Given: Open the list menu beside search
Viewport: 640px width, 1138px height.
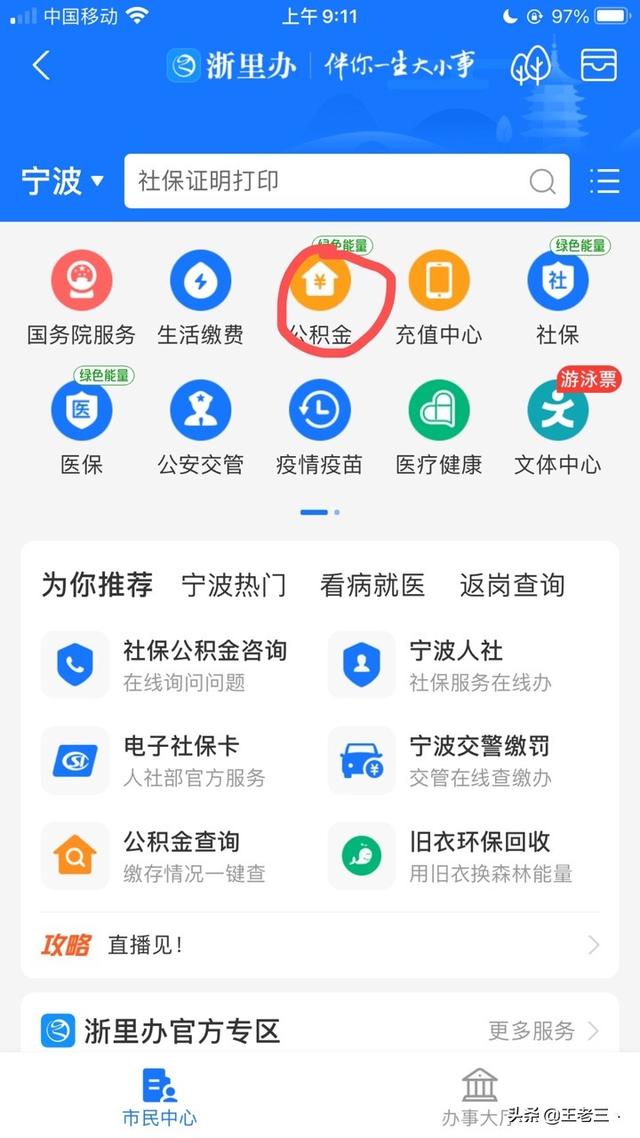Looking at the screenshot, I should [604, 181].
